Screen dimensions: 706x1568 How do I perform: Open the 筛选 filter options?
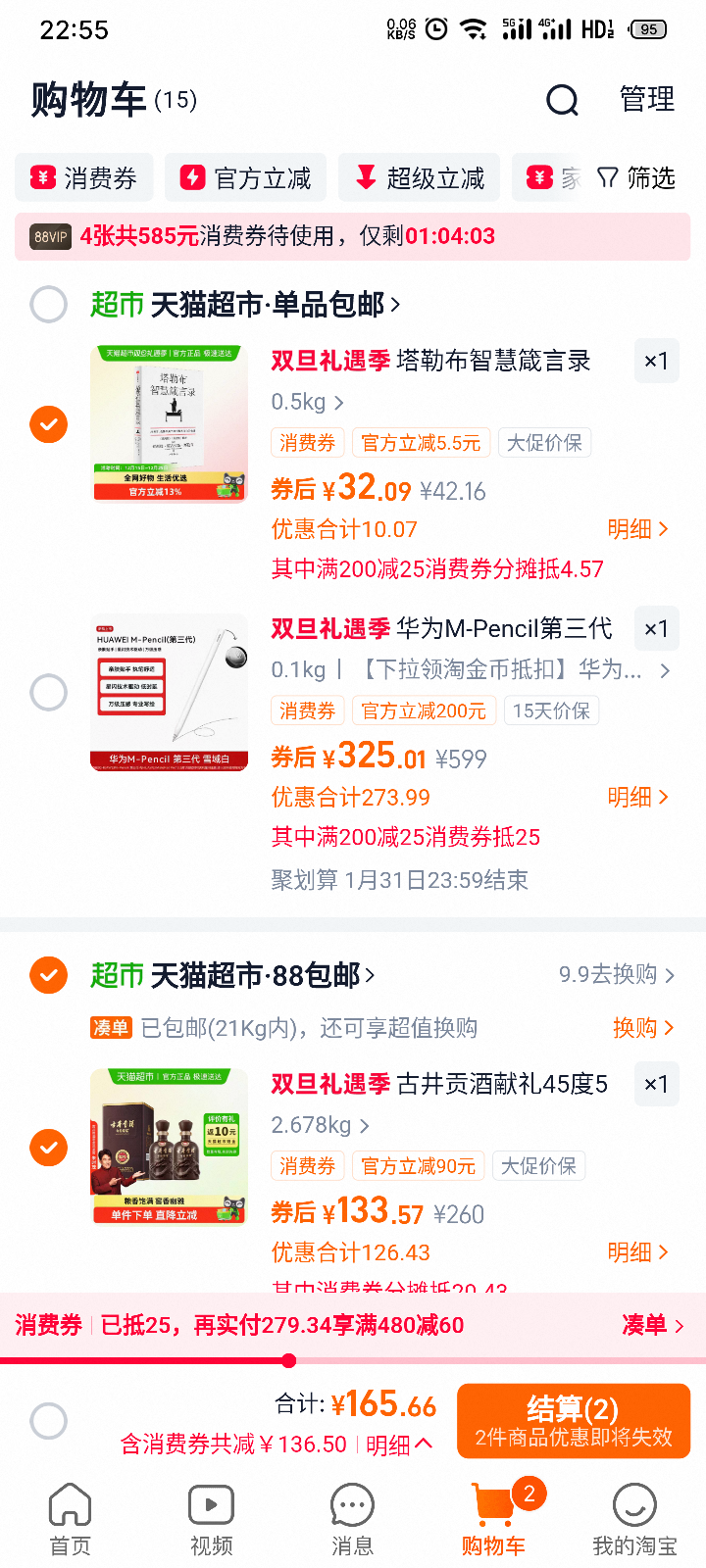pos(633,177)
